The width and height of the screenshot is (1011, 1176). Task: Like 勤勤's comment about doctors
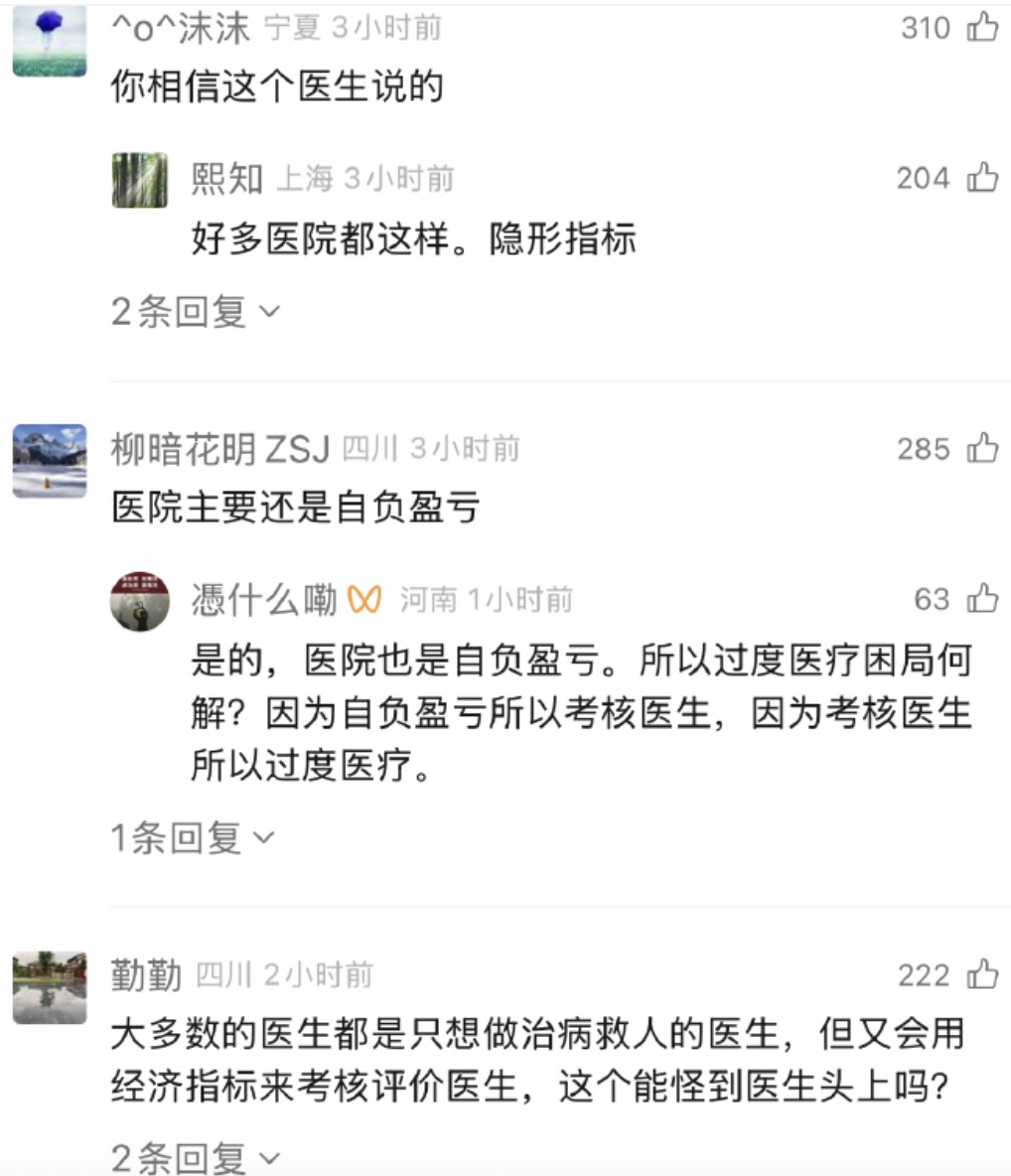point(982,974)
